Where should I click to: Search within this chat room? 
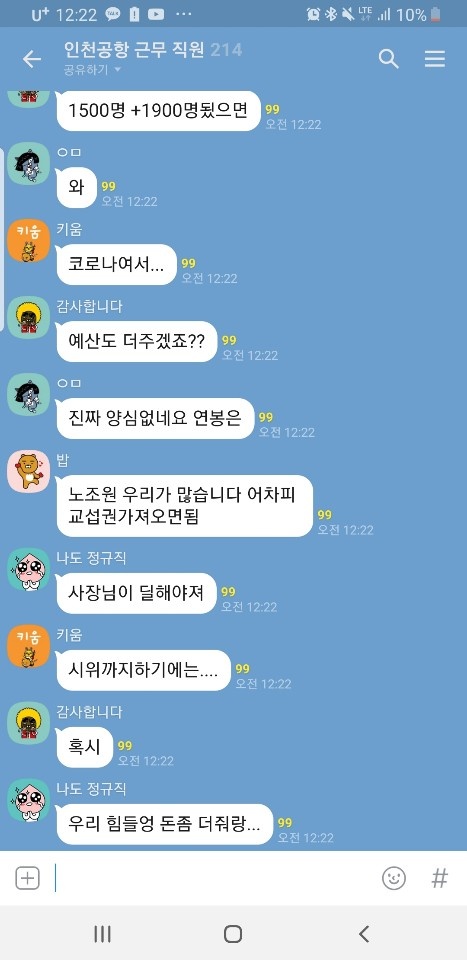coord(389,59)
